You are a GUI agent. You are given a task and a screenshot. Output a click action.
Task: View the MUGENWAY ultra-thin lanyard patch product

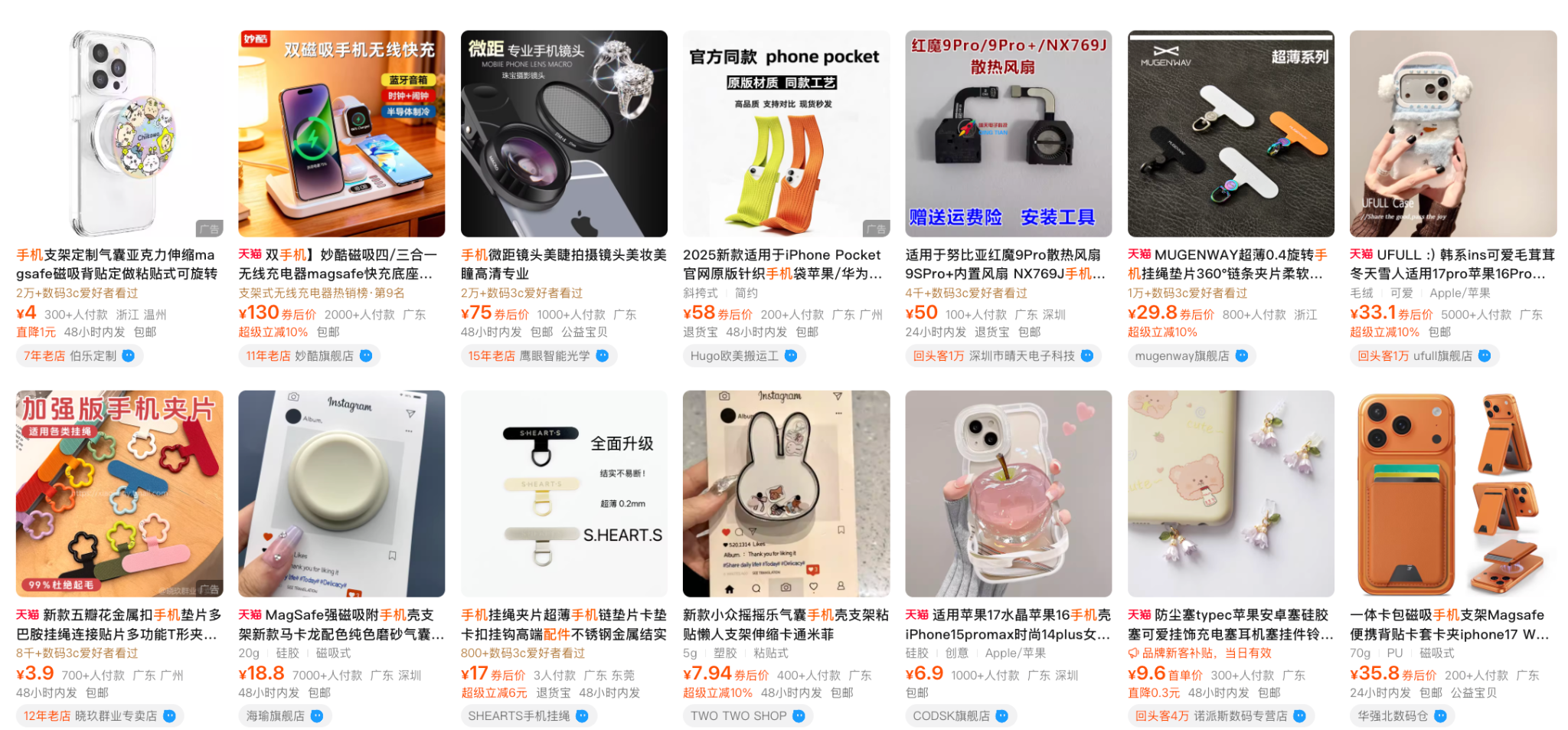[1230, 134]
